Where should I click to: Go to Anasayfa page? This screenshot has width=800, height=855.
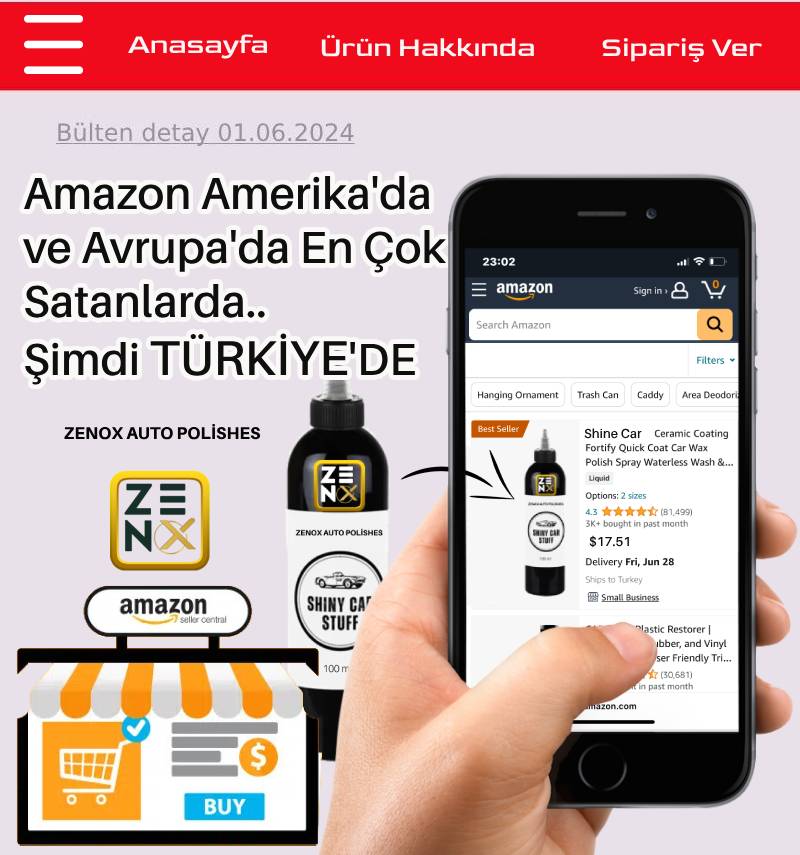coord(198,46)
